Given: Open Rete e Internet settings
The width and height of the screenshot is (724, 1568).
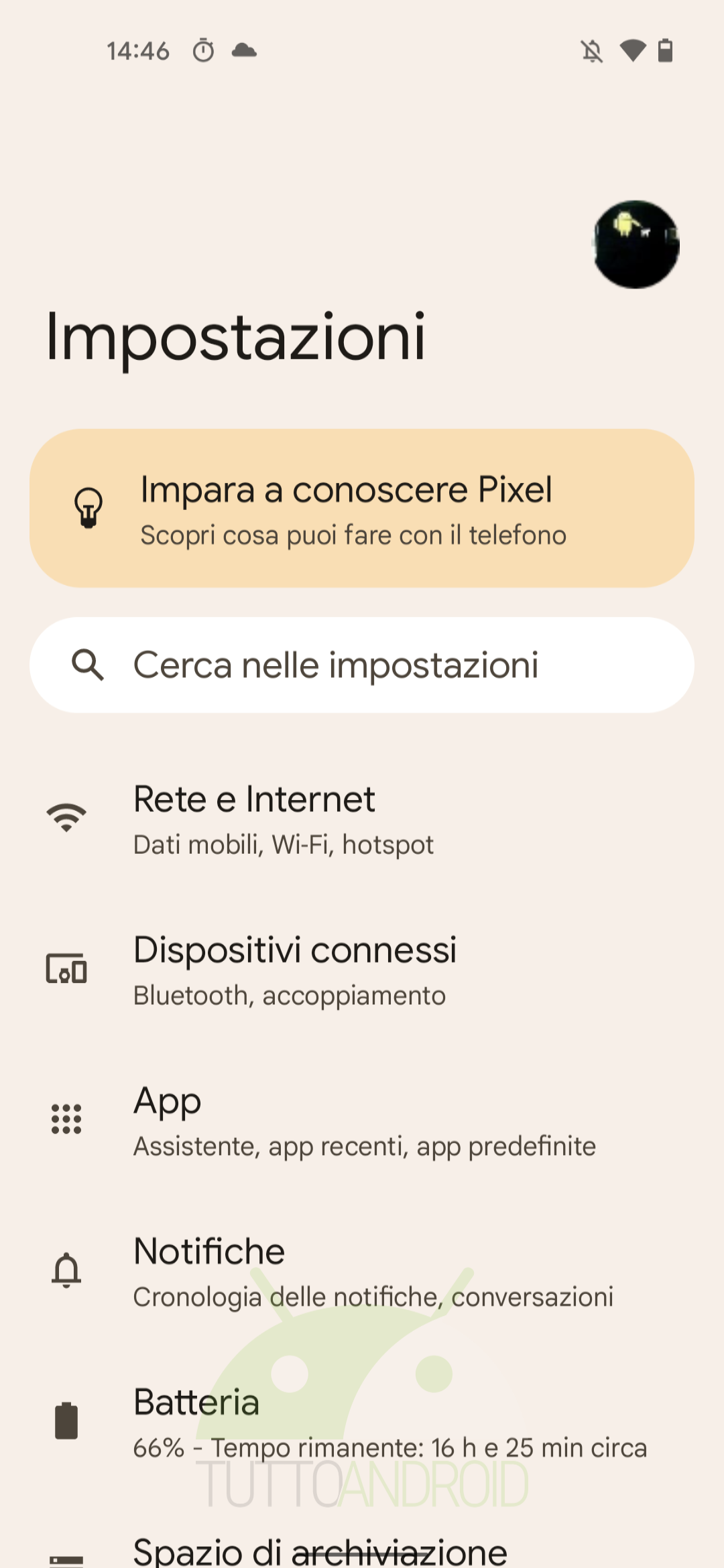Looking at the screenshot, I should pyautogui.click(x=362, y=818).
